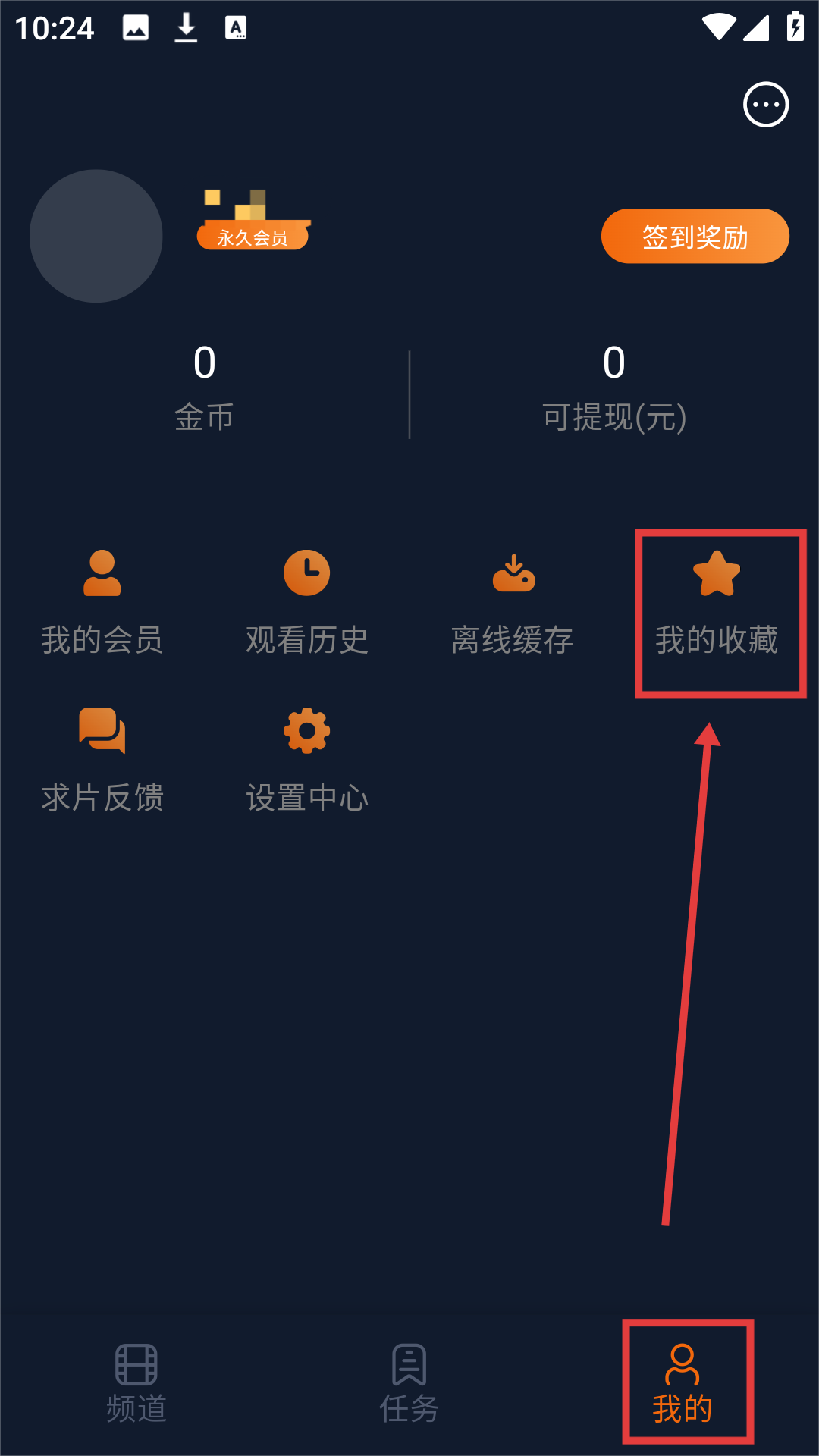Select the 我的 profile tab
819x1456 pixels.
pyautogui.click(x=682, y=1383)
